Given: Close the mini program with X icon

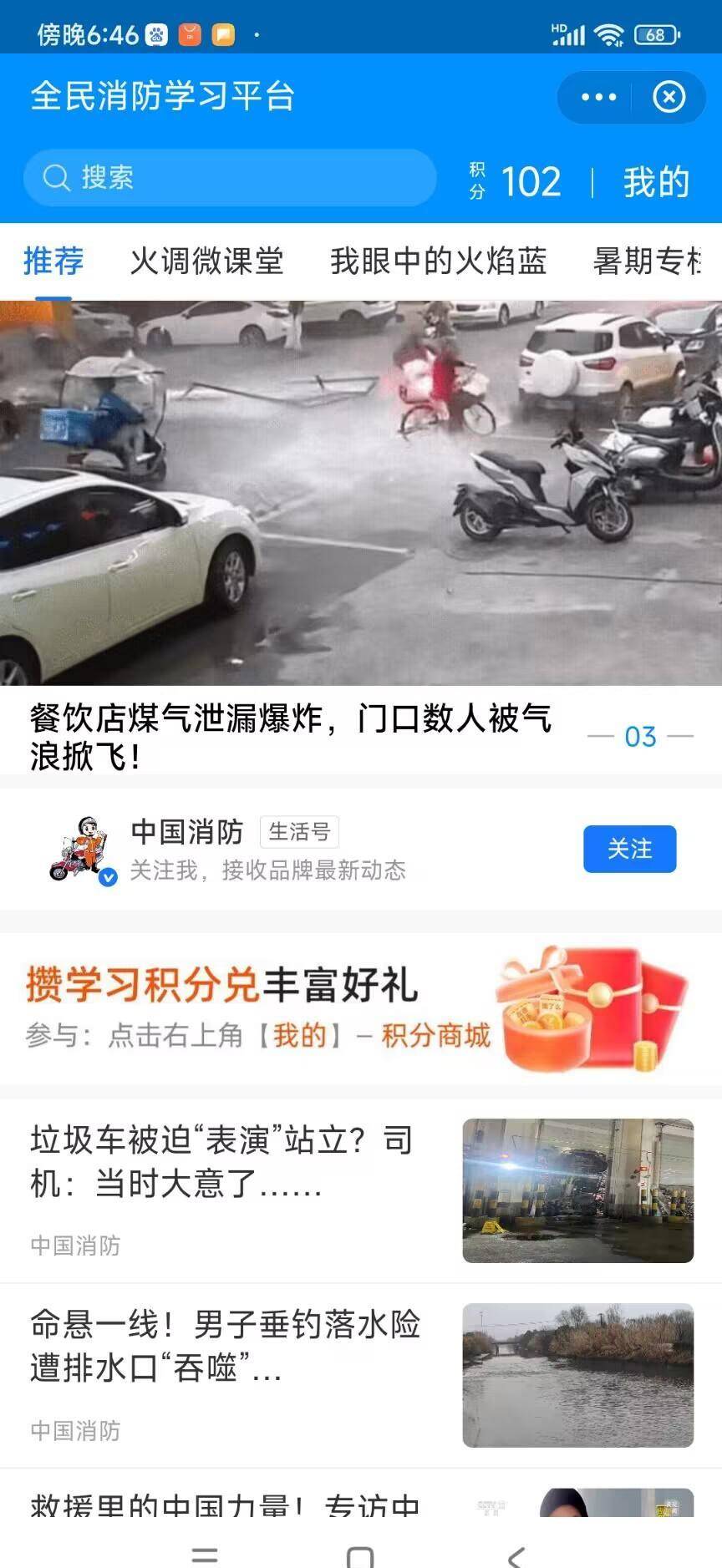Looking at the screenshot, I should click(669, 97).
